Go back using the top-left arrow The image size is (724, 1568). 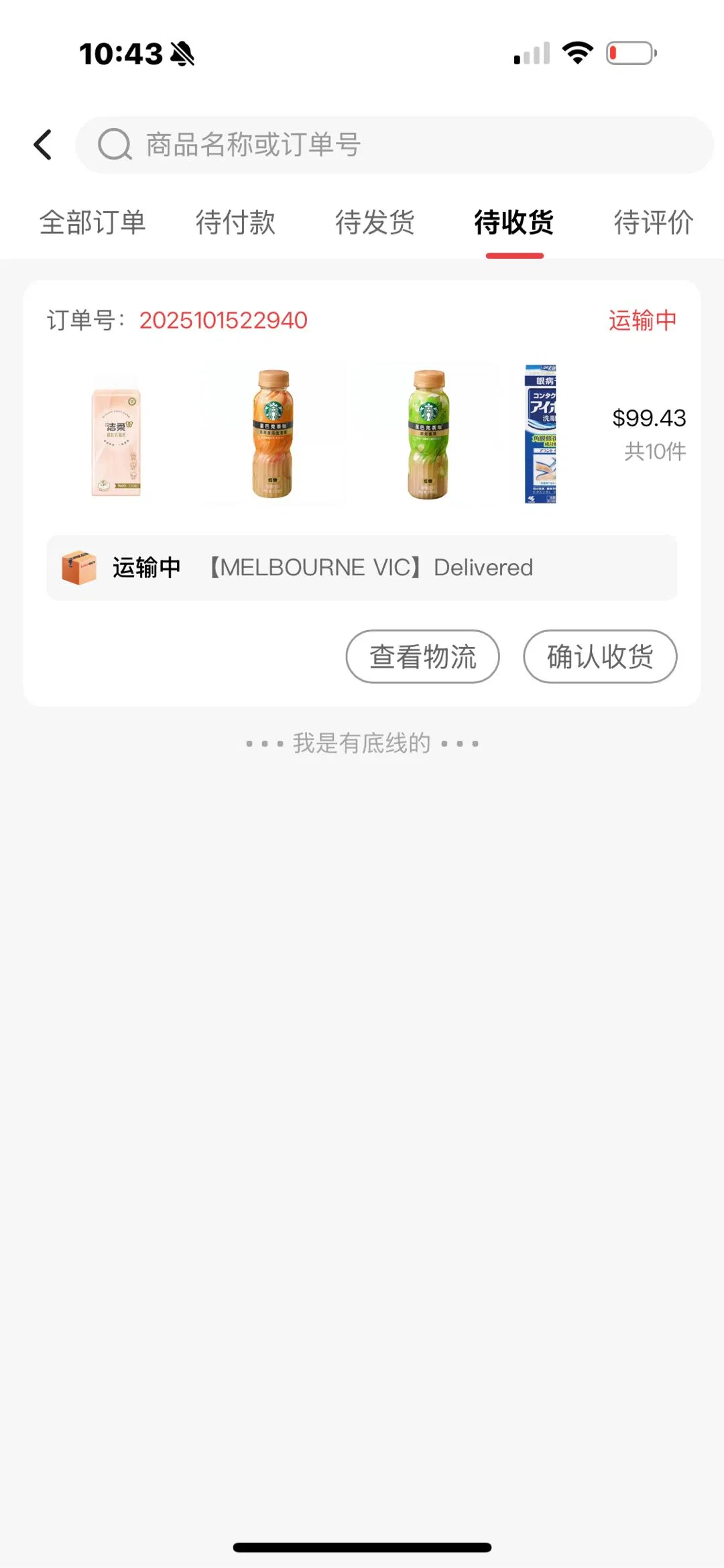tap(43, 145)
